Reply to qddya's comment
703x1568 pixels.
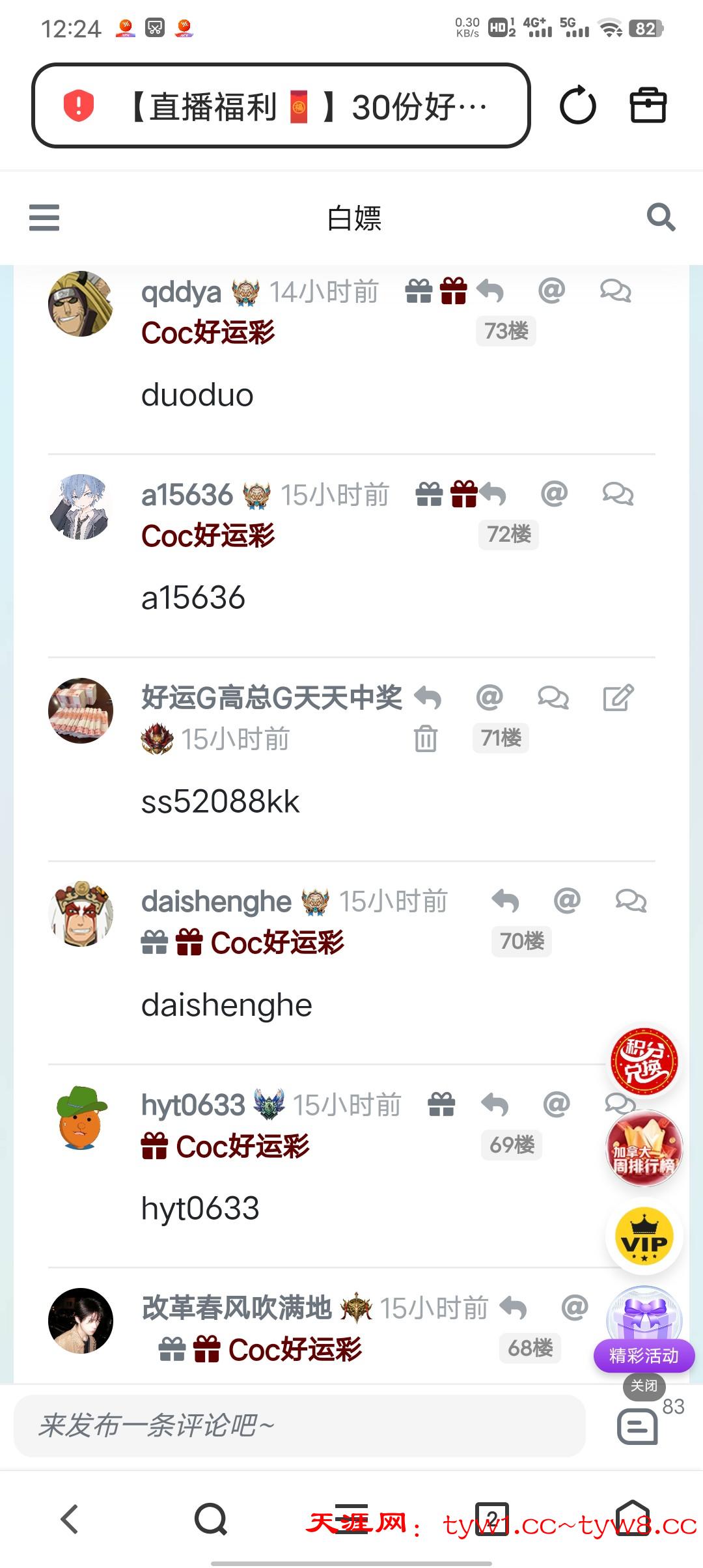tap(490, 291)
